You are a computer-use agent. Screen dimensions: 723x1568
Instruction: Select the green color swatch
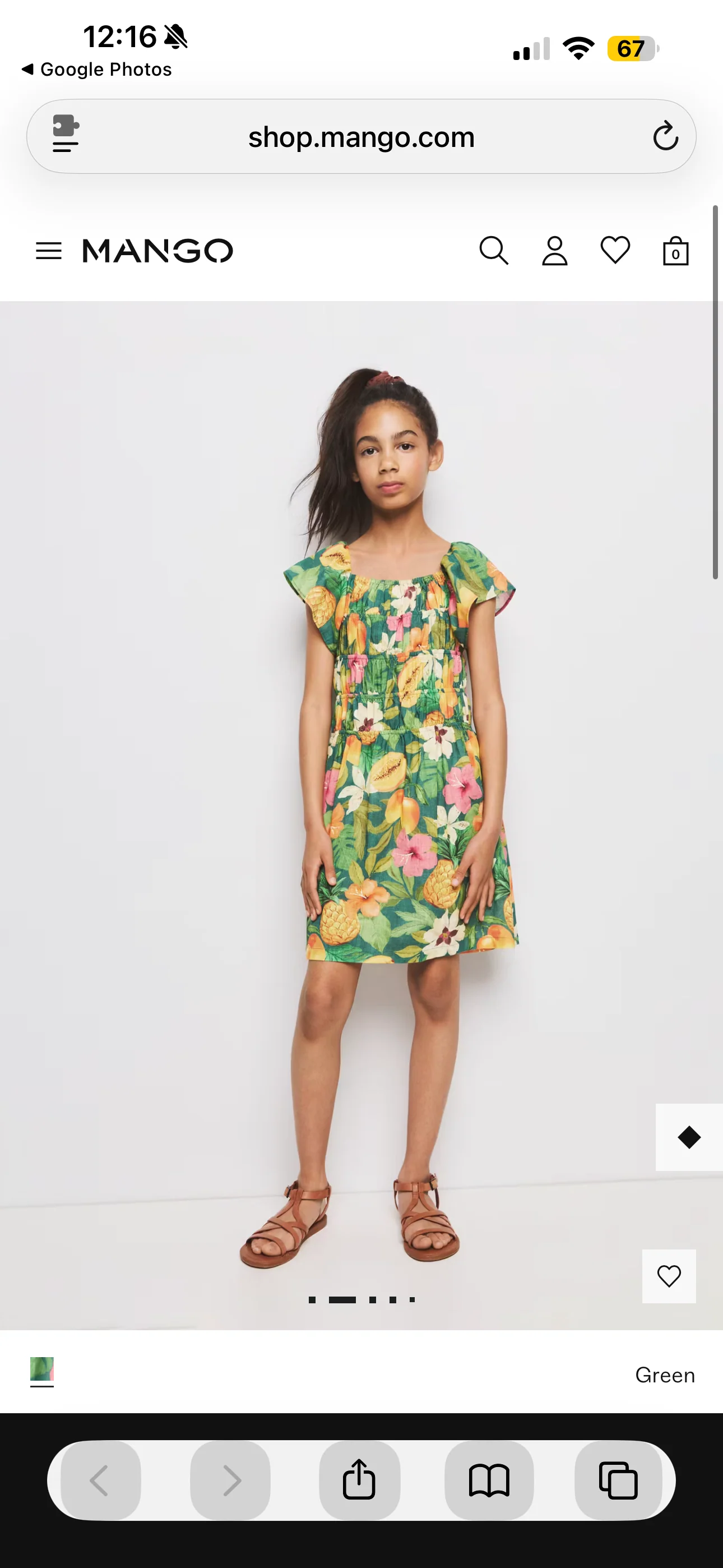click(x=42, y=1372)
